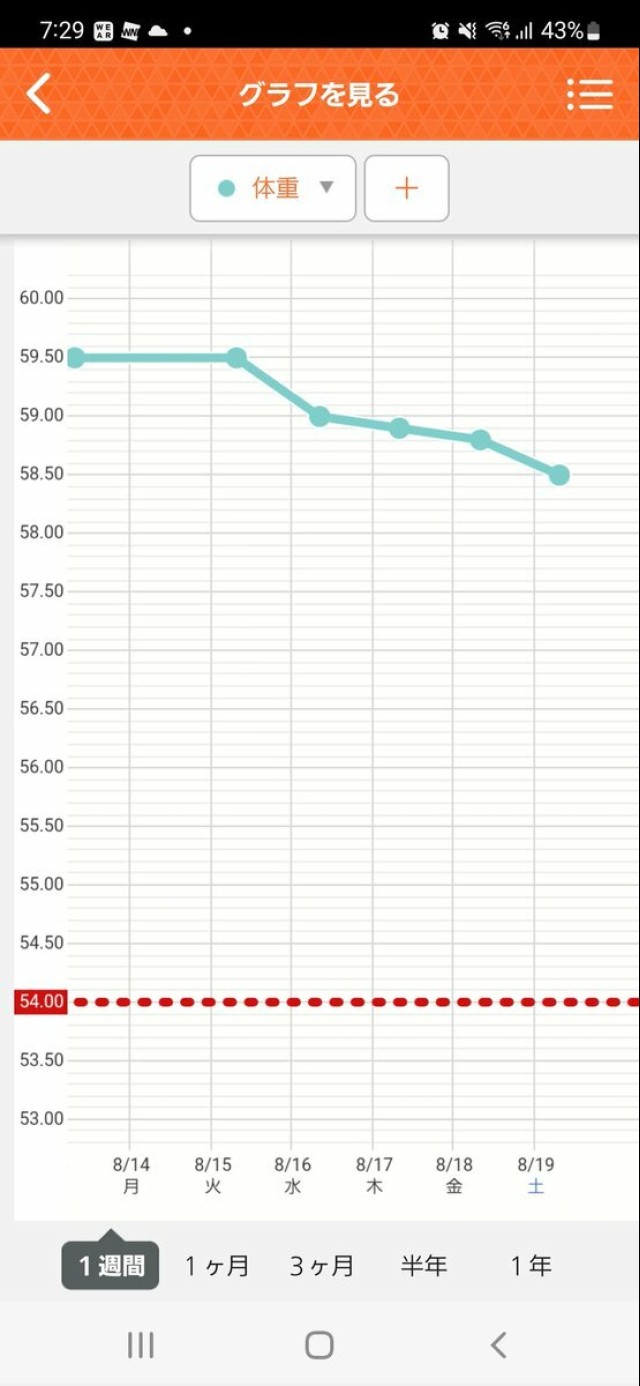
Task: Tap the 8/16 data point on graph
Action: (319, 416)
